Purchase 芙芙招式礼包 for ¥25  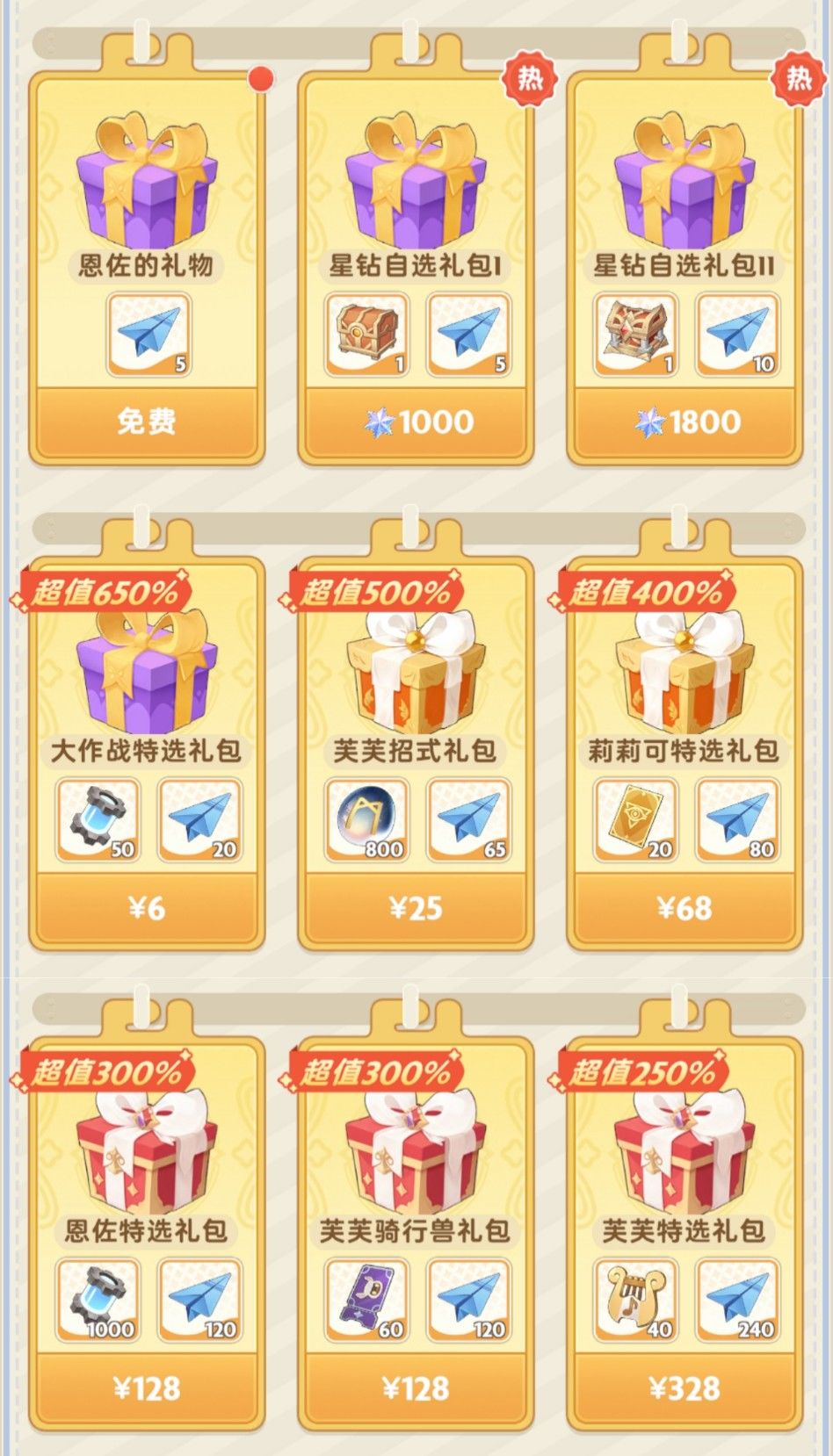pyautogui.click(x=416, y=908)
